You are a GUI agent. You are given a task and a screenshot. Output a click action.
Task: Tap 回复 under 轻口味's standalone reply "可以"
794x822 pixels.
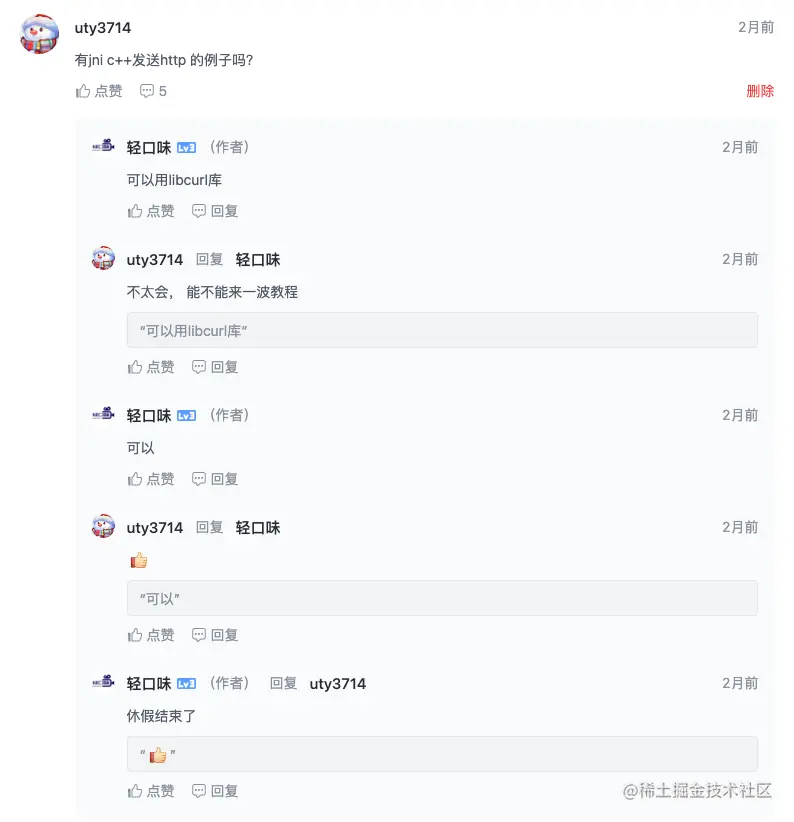coord(215,479)
